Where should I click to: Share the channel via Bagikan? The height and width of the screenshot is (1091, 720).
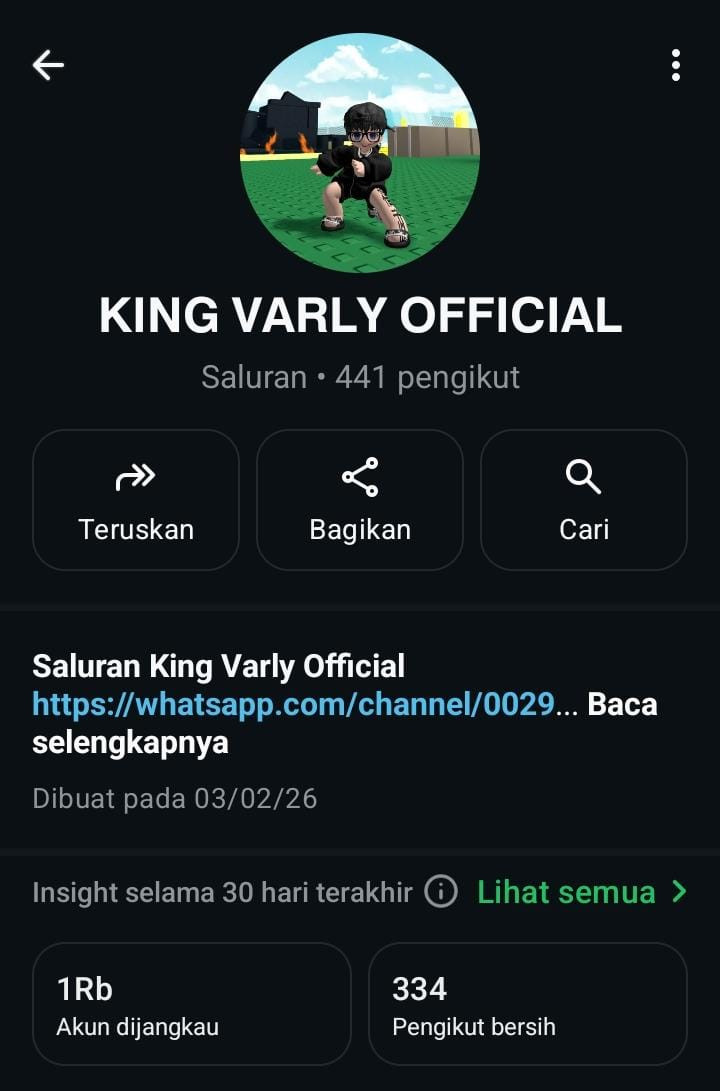click(360, 500)
